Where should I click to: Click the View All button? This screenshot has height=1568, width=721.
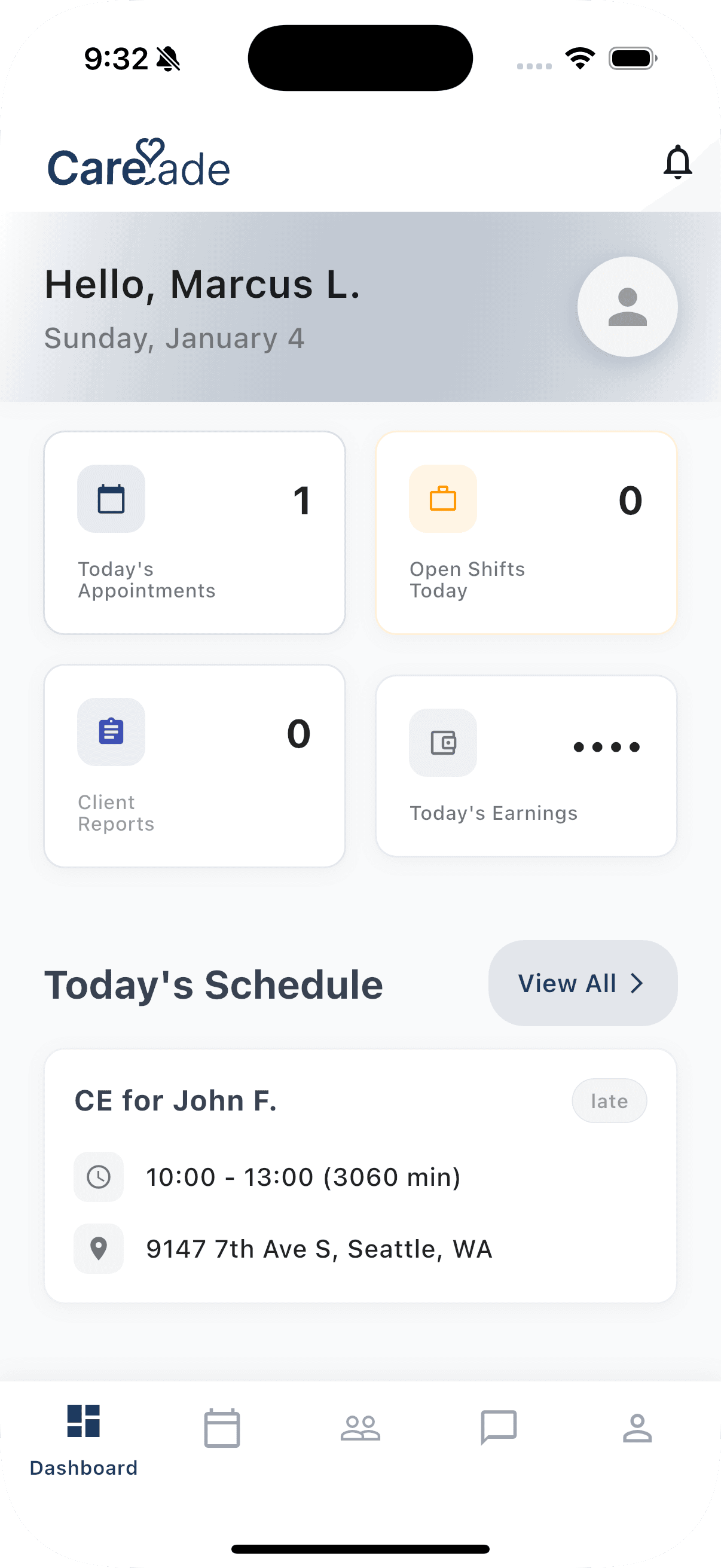tap(582, 983)
